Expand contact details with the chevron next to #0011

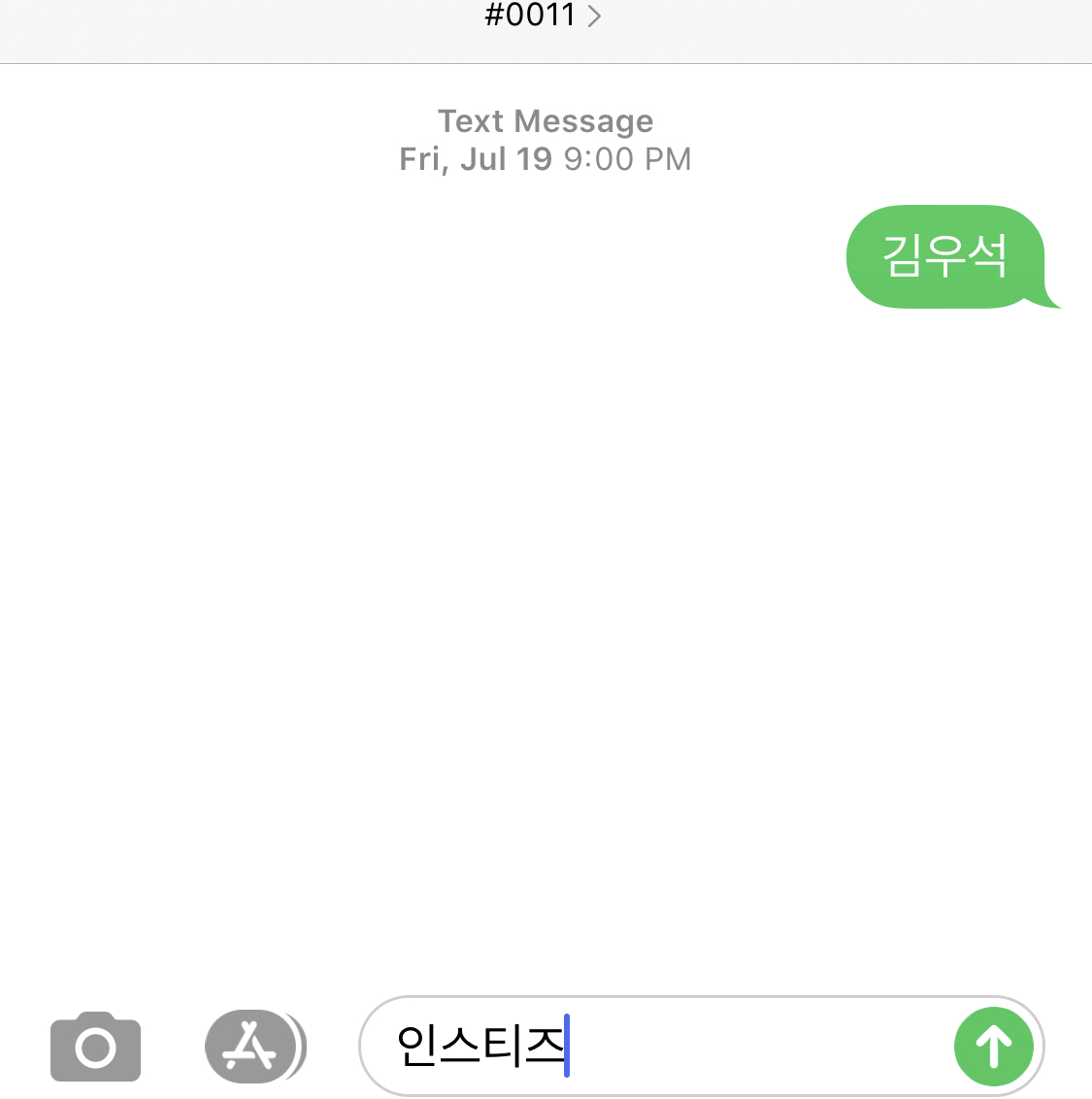(x=596, y=16)
